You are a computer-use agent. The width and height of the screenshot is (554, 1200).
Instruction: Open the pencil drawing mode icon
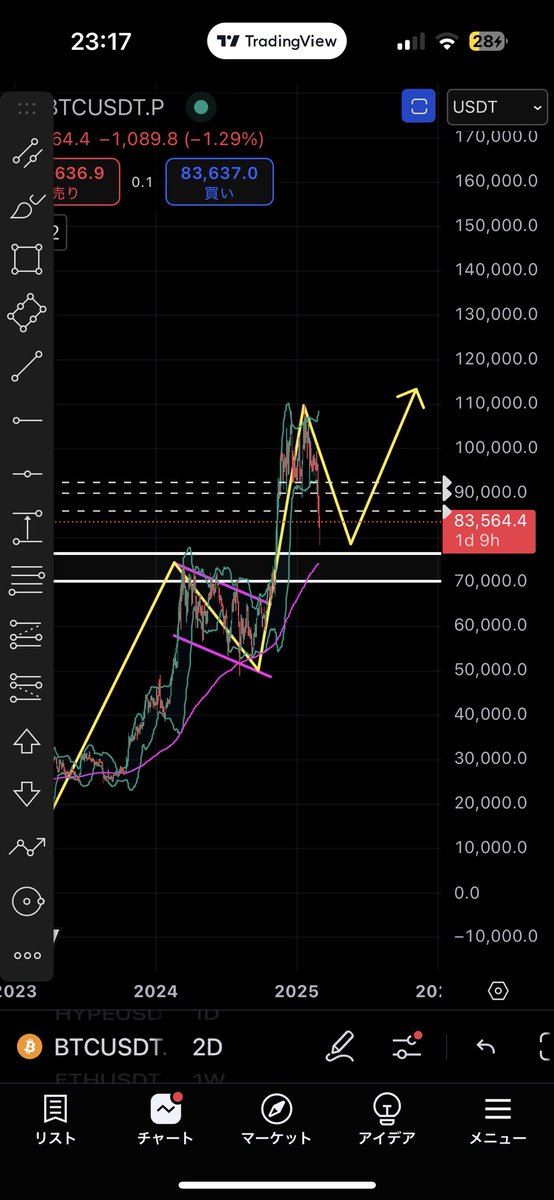(341, 1046)
